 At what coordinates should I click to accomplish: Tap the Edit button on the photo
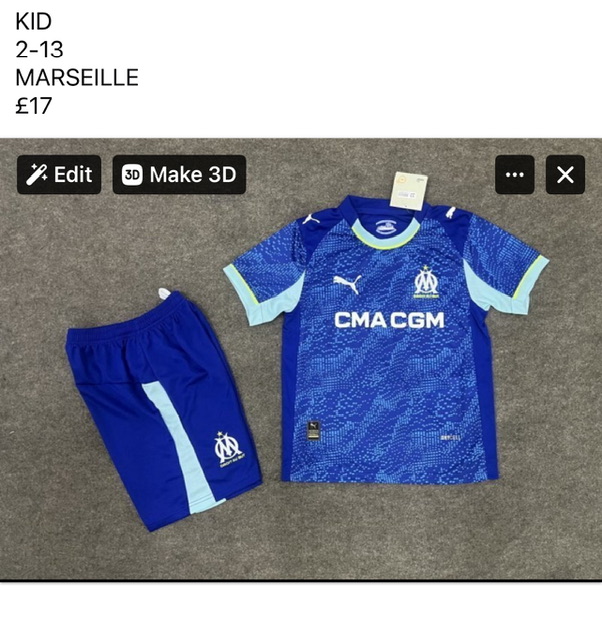[59, 175]
